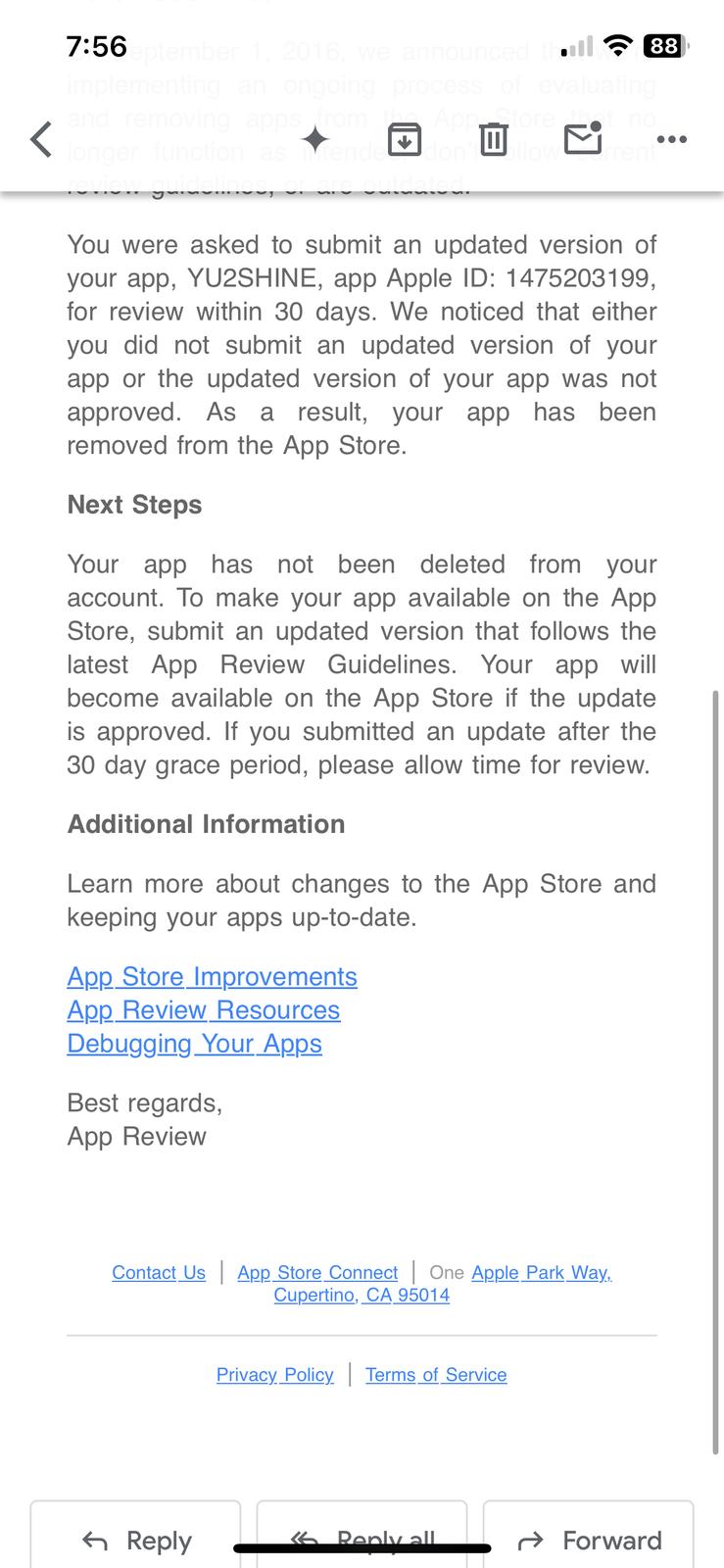Open the more options menu
The image size is (724, 1568).
(671, 139)
